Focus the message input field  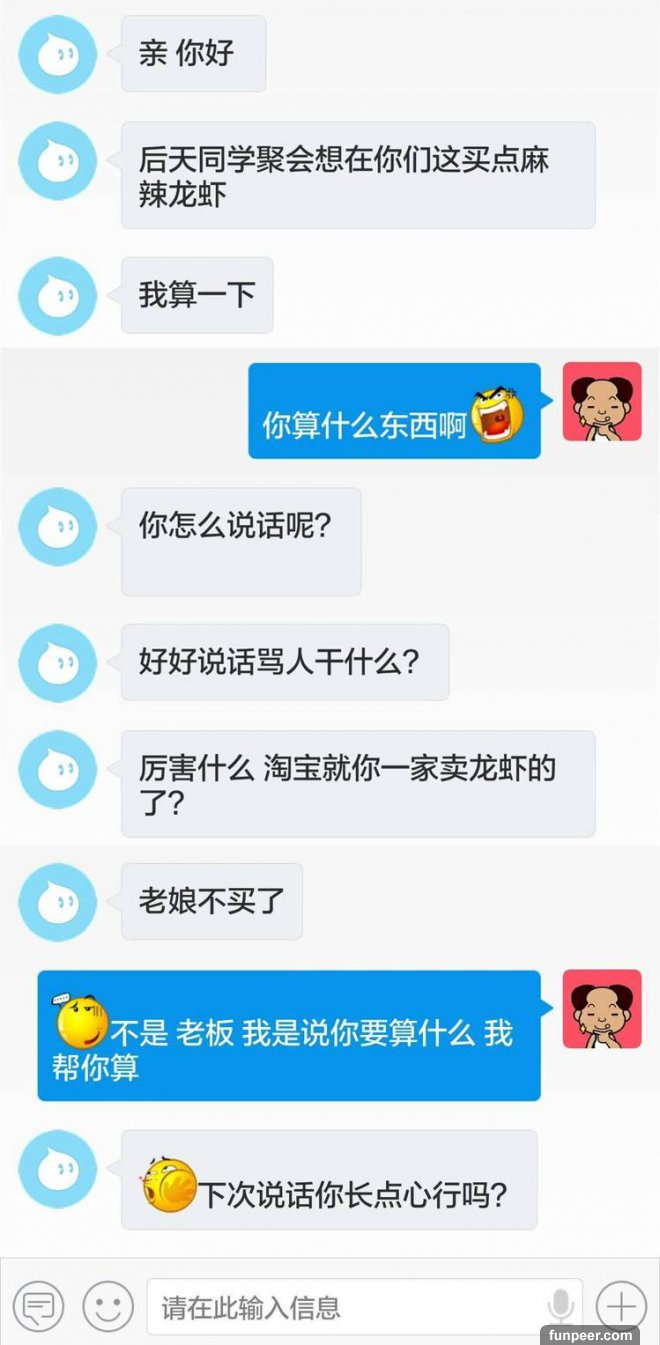340,1306
